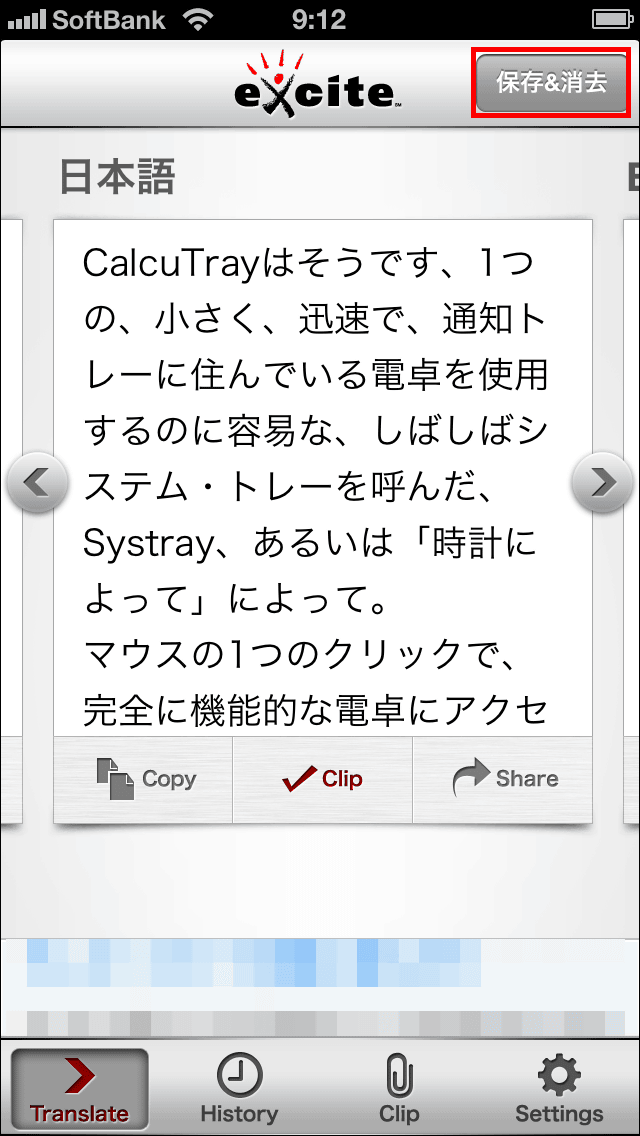The image size is (640, 1136).
Task: Clip this translation
Action: point(323,780)
